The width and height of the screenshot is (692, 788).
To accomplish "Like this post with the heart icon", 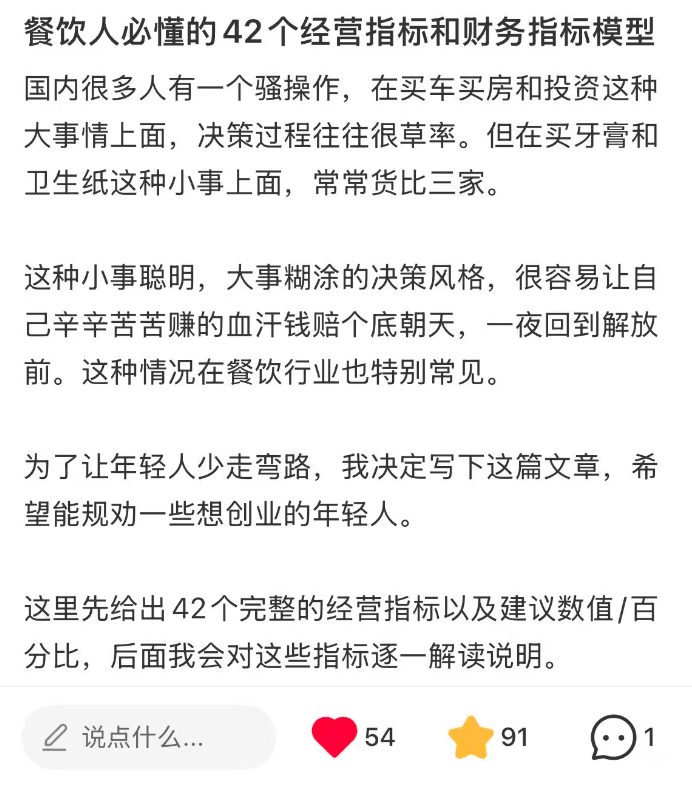I will pyautogui.click(x=334, y=738).
